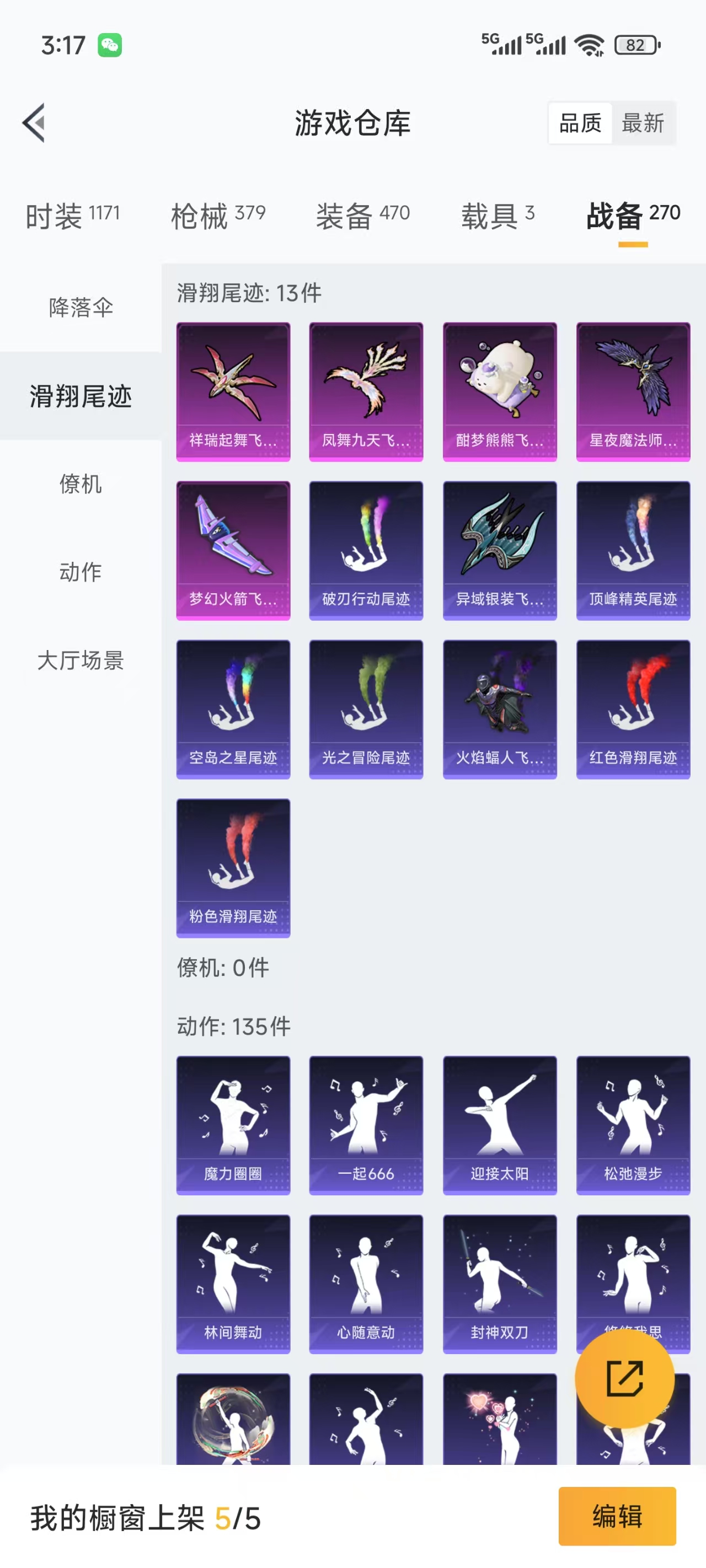The height and width of the screenshot is (1568, 706).
Task: Open the 祥瑞起舞飞 trail item
Action: coord(233,392)
